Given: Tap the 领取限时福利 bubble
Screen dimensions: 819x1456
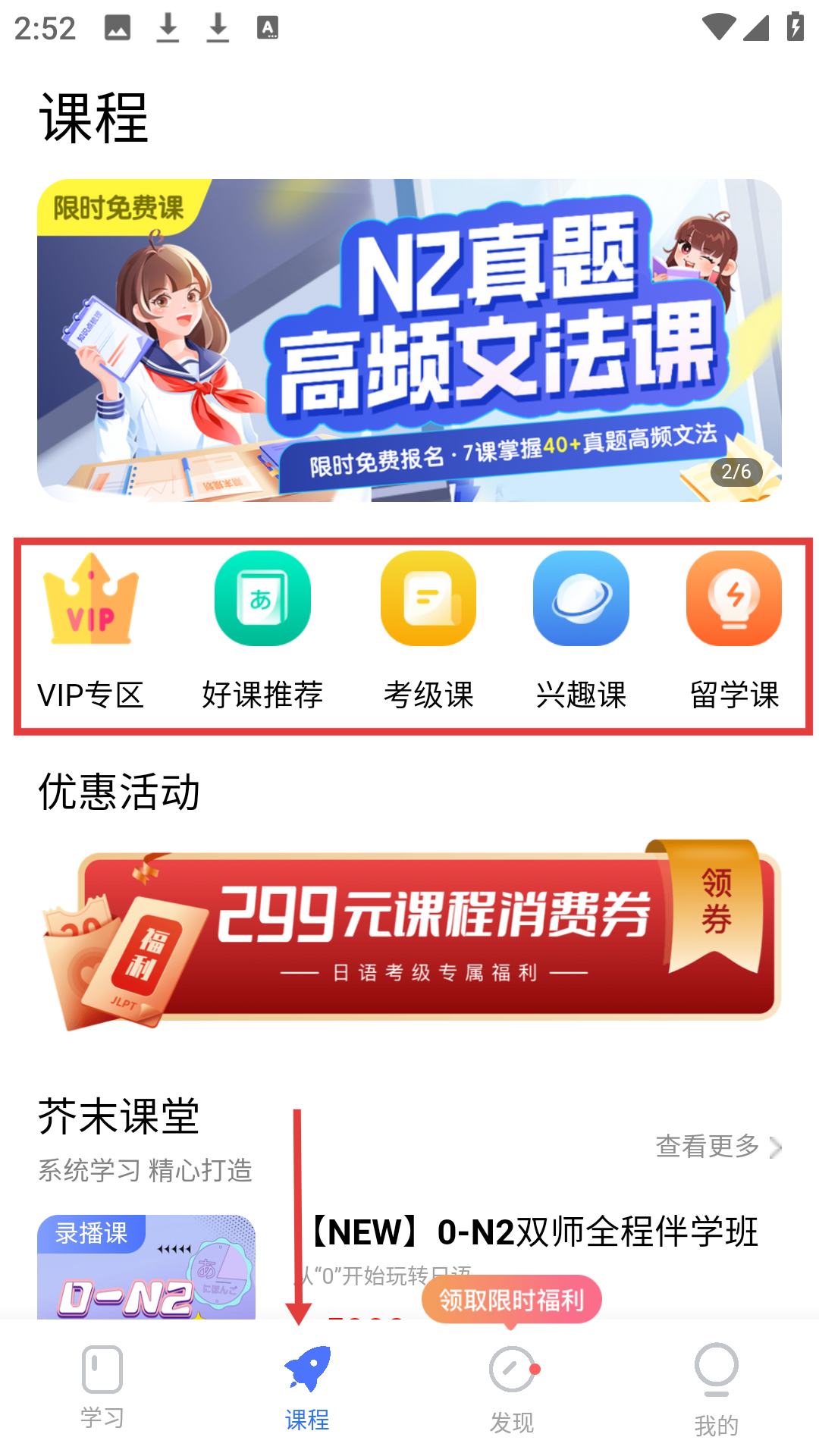Looking at the screenshot, I should pos(511,1300).
